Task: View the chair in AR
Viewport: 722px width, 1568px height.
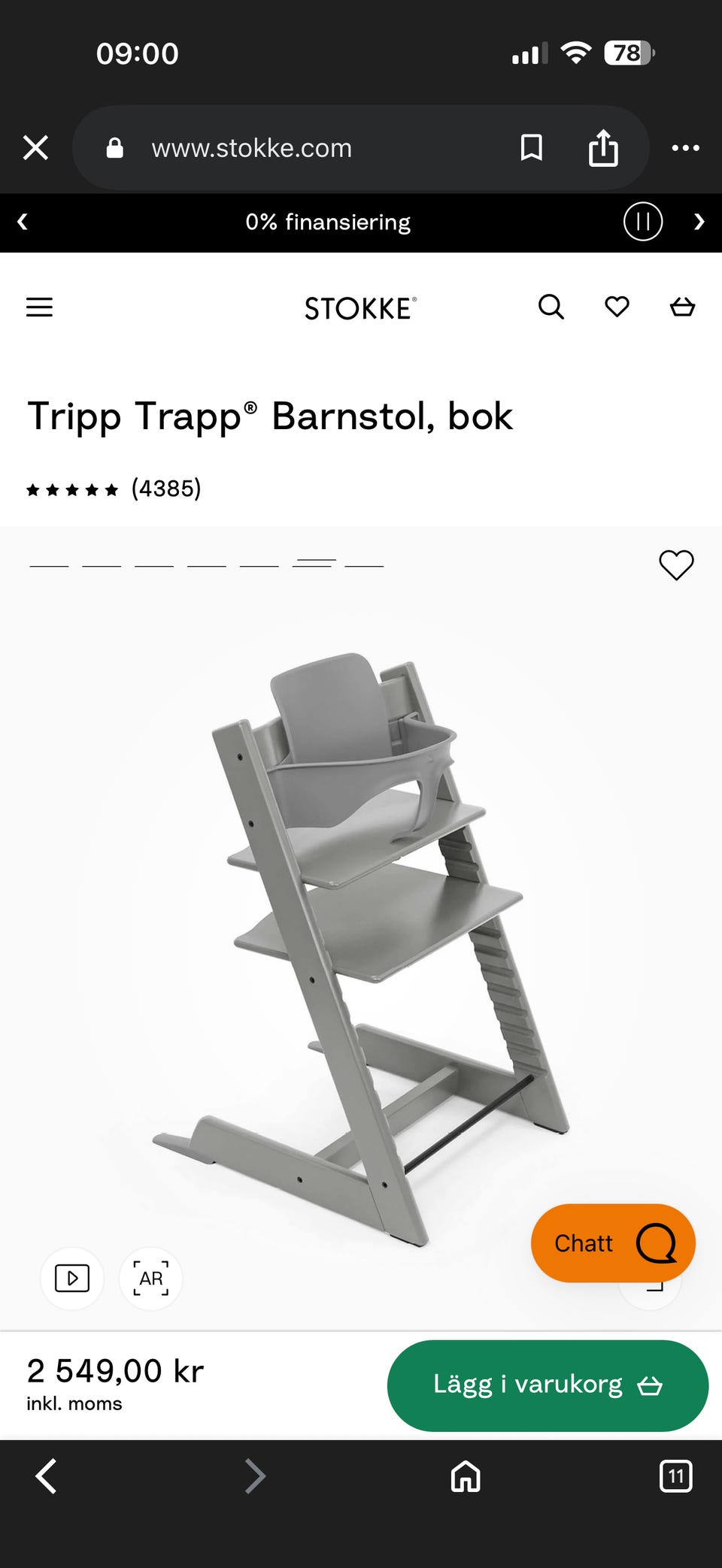Action: tap(150, 1279)
